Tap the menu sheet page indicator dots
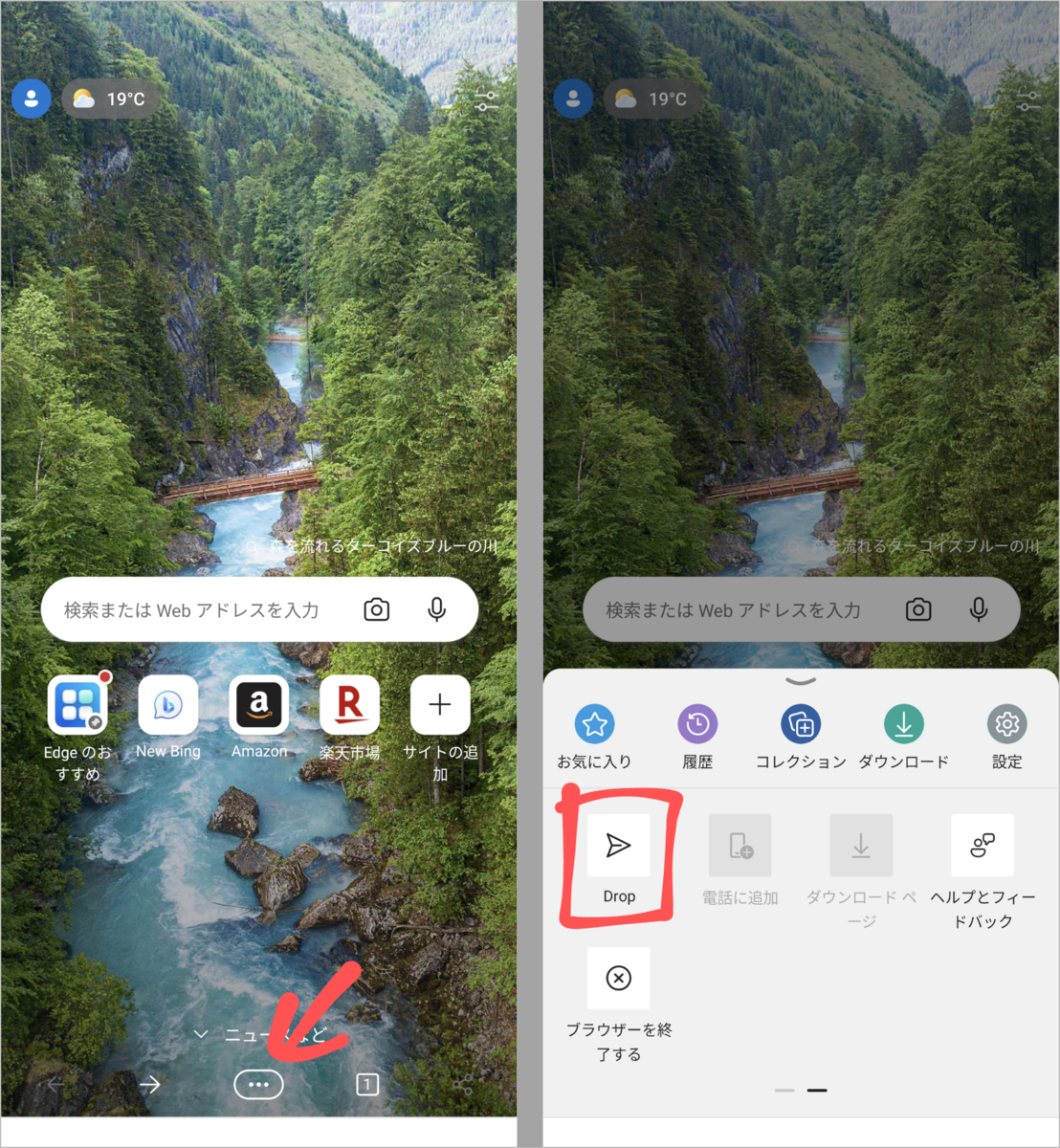The width and height of the screenshot is (1060, 1148). point(801,1090)
